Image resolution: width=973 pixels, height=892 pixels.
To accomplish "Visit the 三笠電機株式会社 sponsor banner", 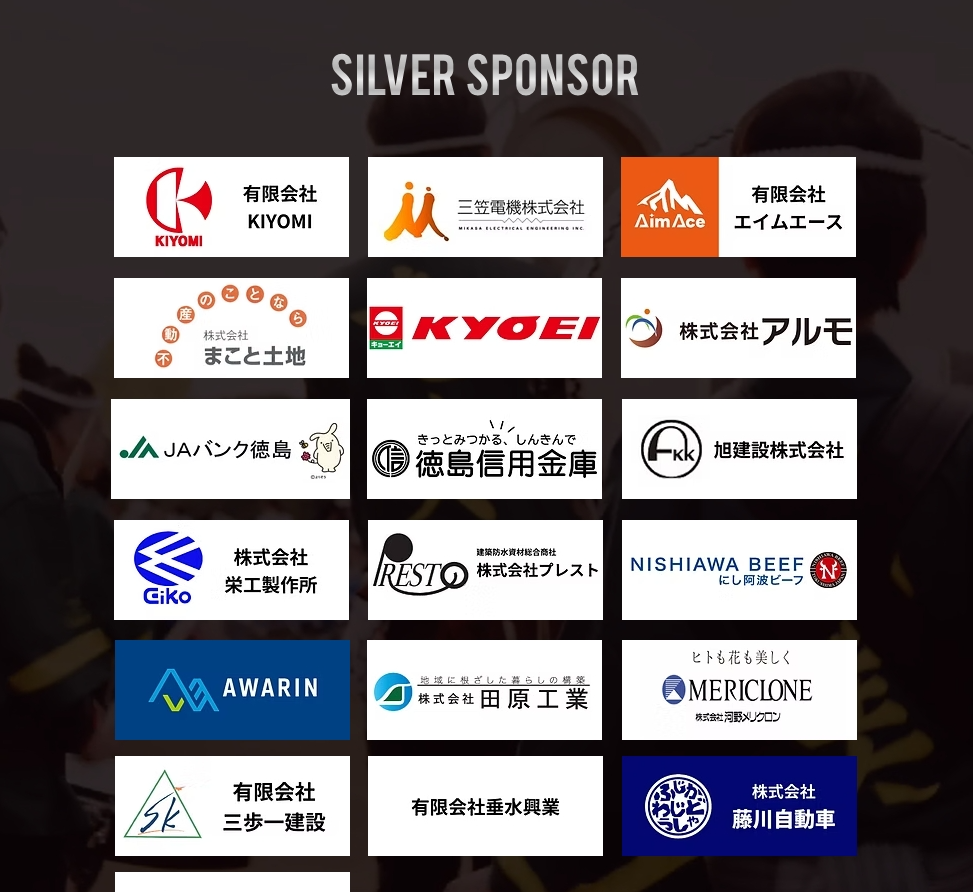I will click(485, 207).
